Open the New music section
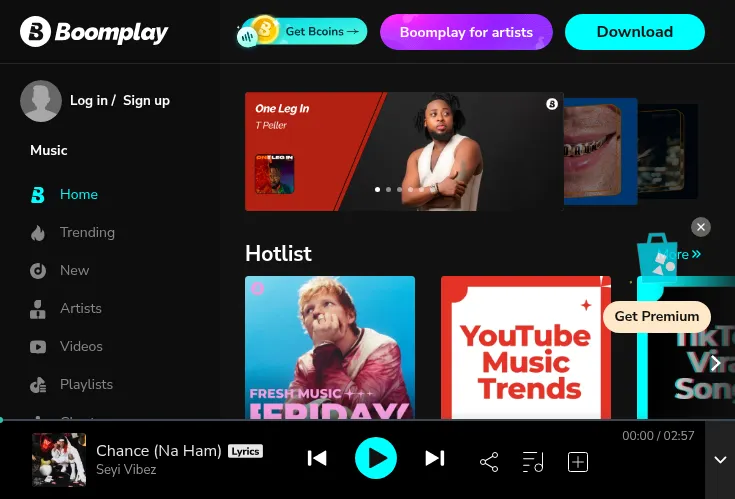 pos(74,270)
